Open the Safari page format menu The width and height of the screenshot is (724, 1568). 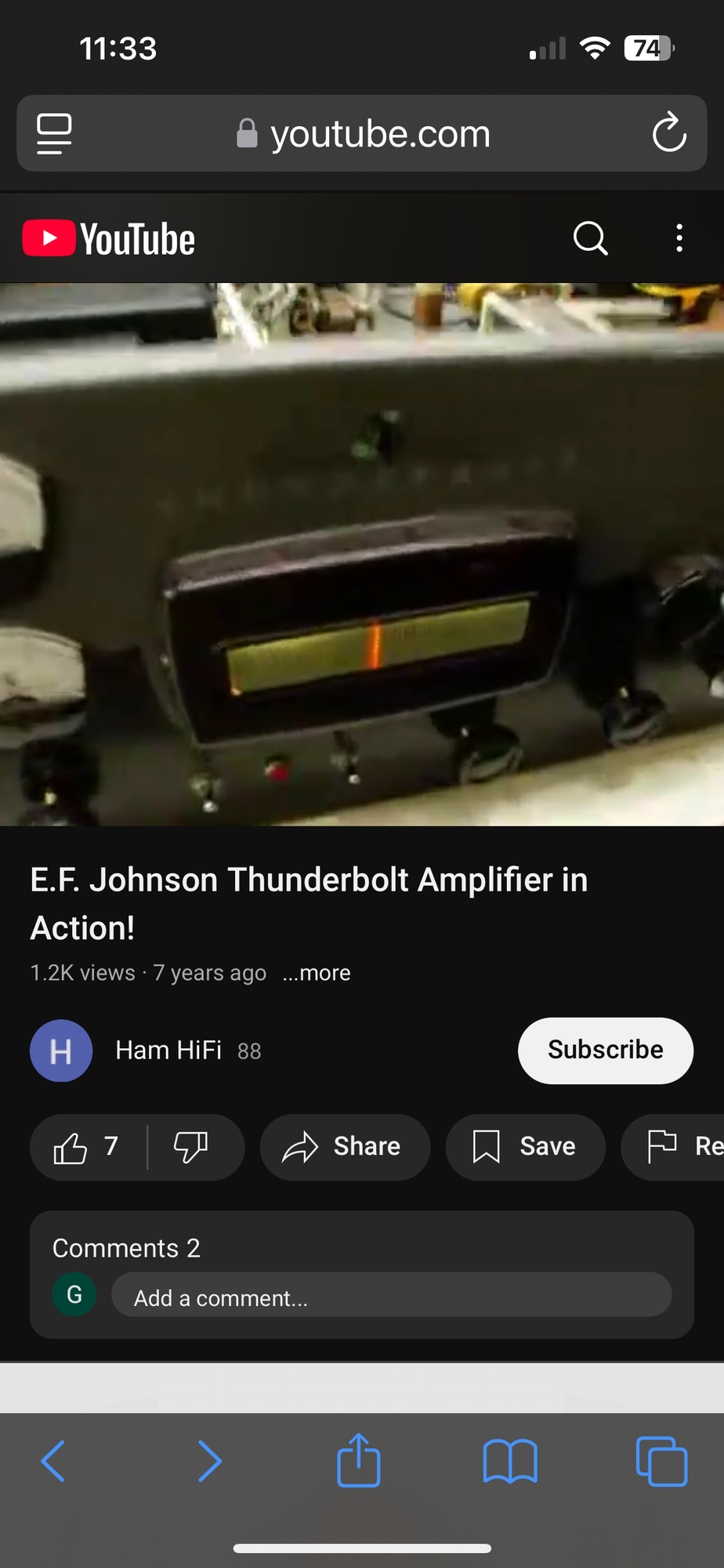(54, 133)
